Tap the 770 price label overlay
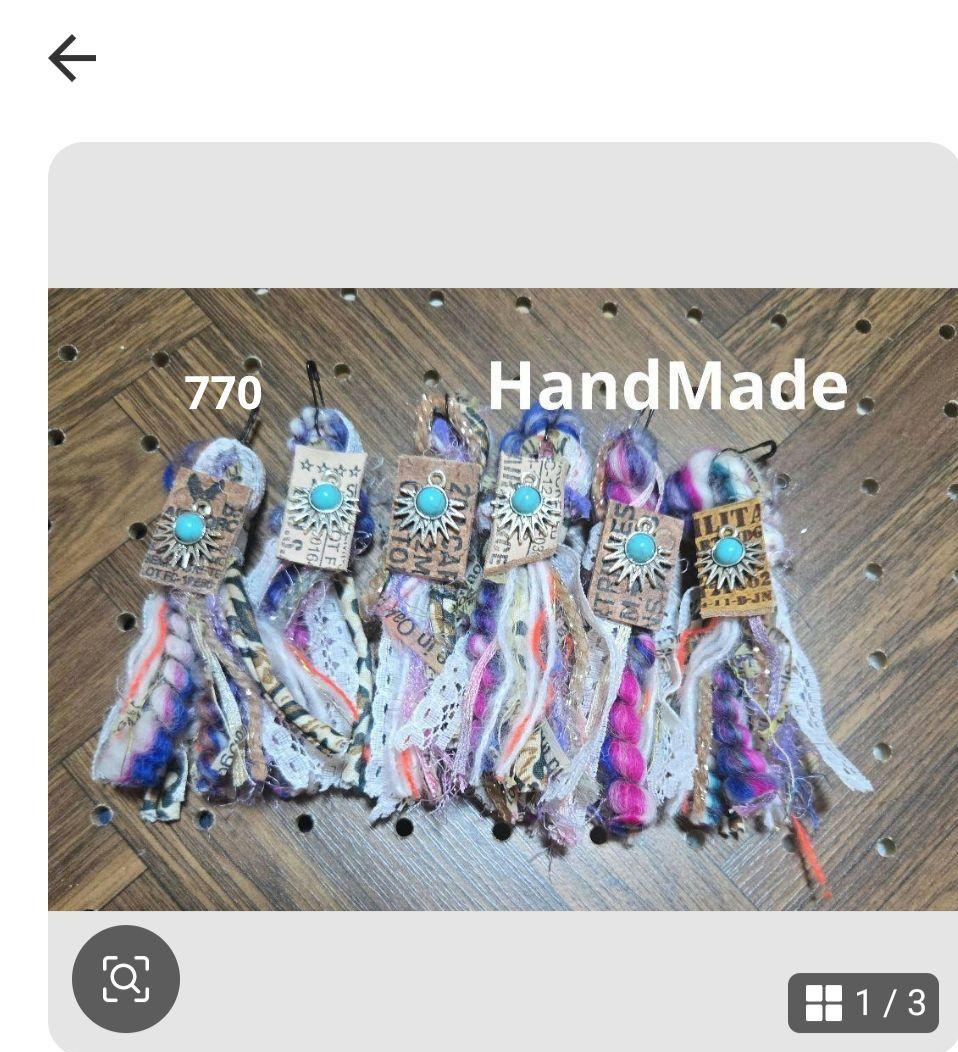The height and width of the screenshot is (1052, 958). [x=224, y=394]
